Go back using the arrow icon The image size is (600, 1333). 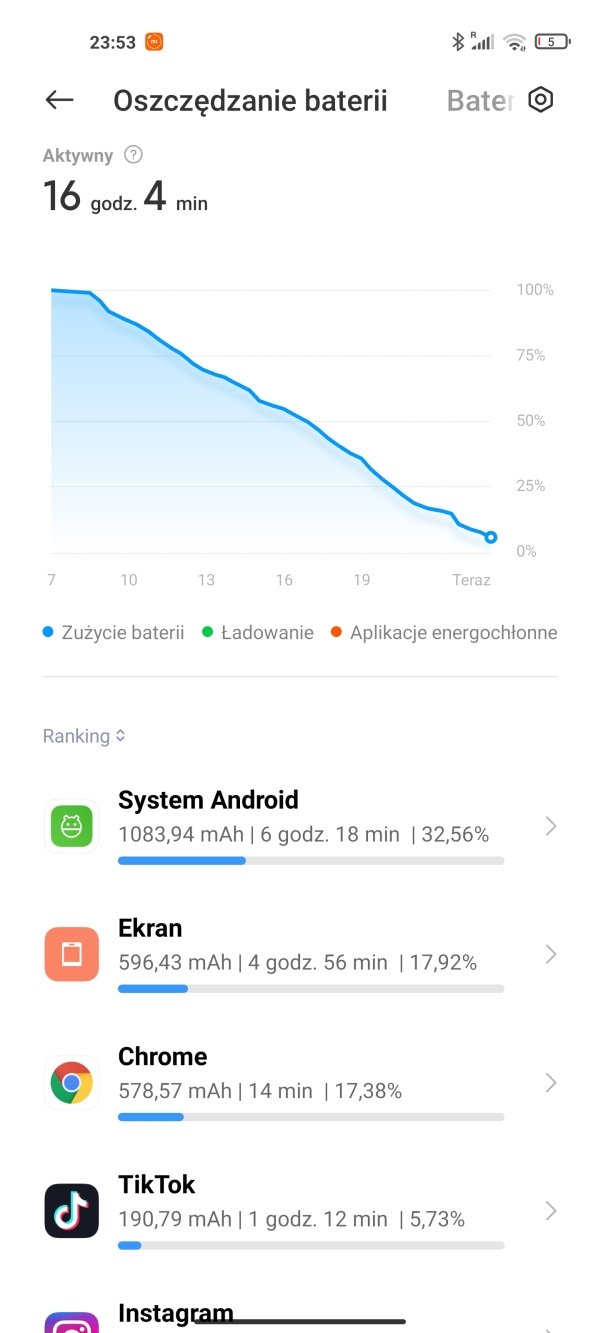point(60,99)
